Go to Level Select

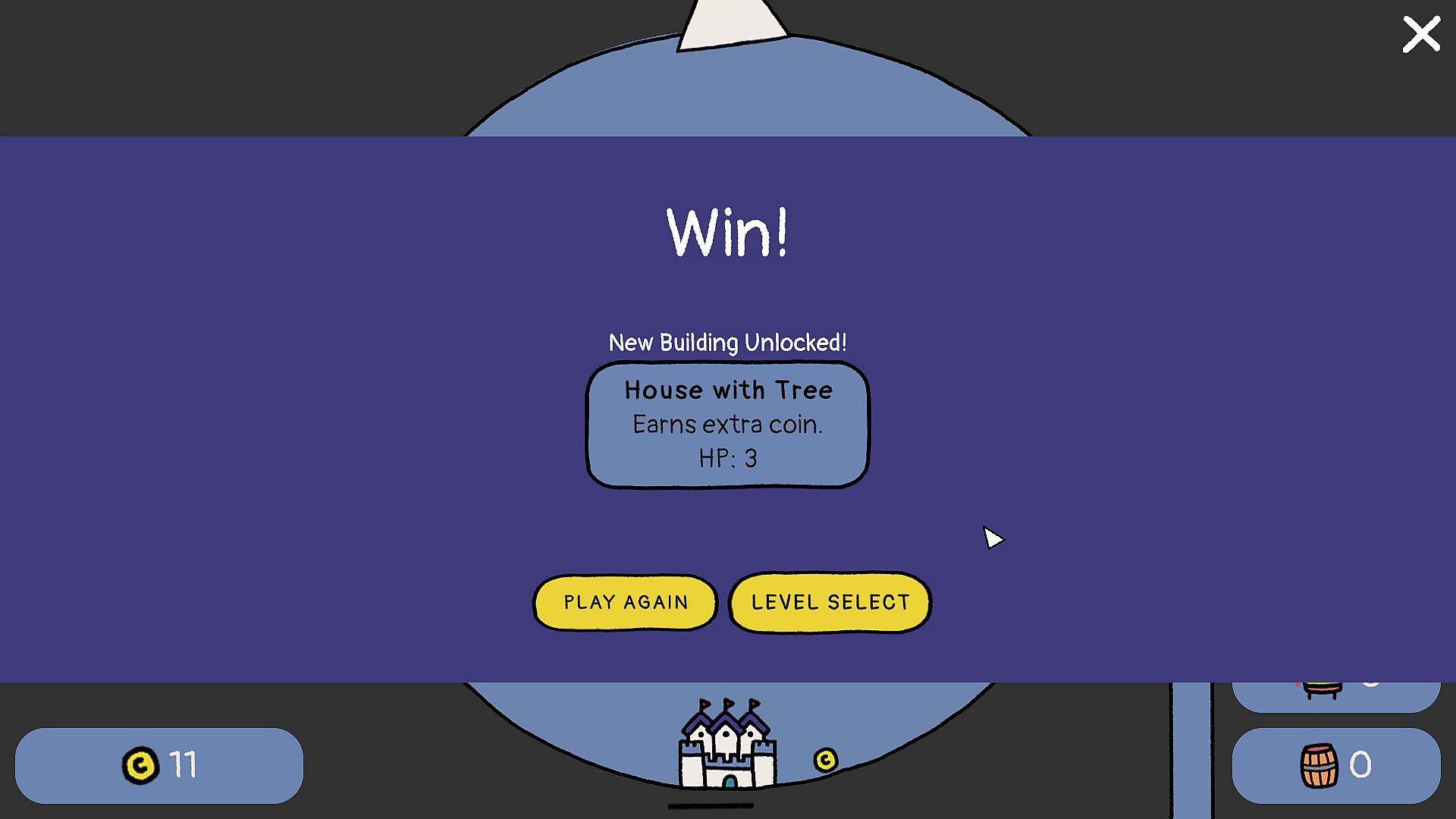point(830,603)
